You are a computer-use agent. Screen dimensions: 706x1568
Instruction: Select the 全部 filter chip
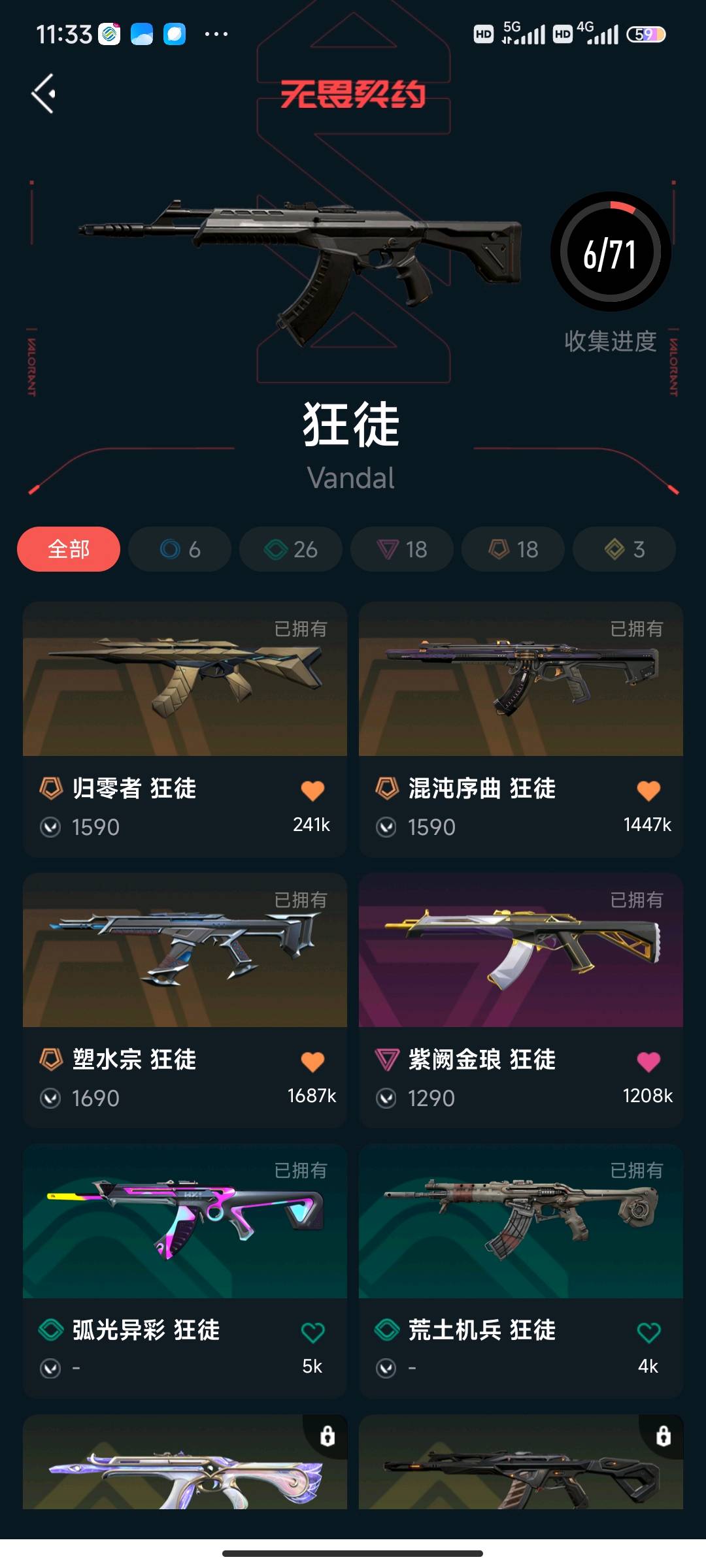point(69,549)
